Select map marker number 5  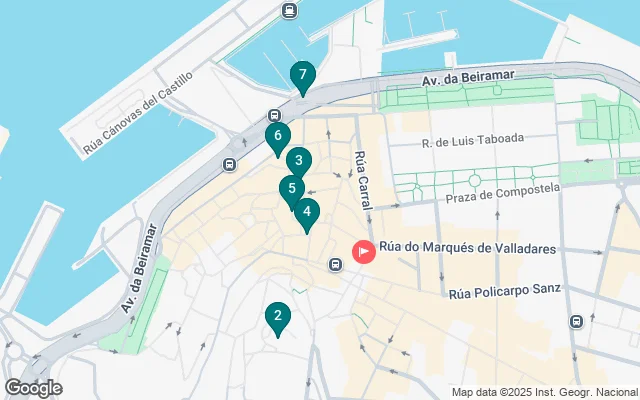point(290,189)
